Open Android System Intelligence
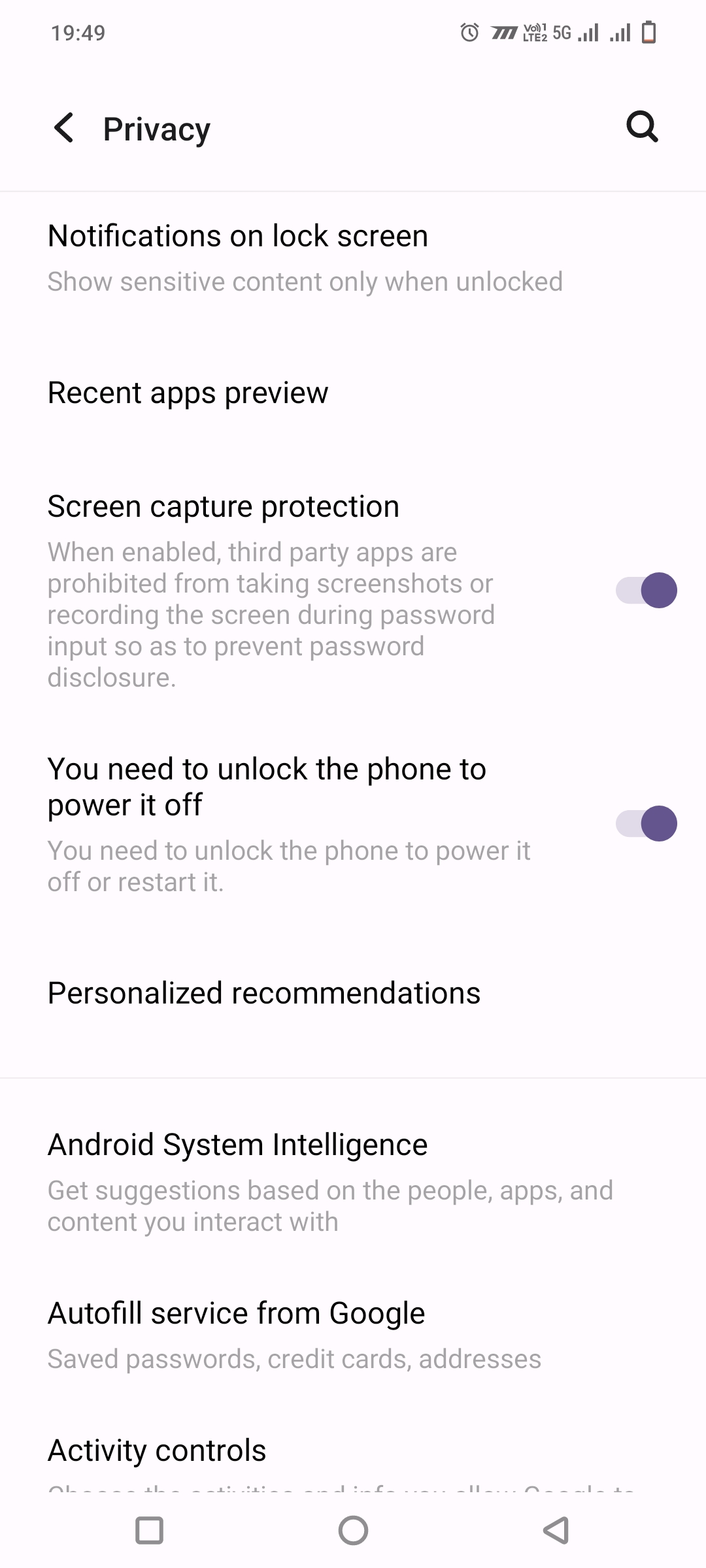The height and width of the screenshot is (1568, 706). pos(329,1181)
